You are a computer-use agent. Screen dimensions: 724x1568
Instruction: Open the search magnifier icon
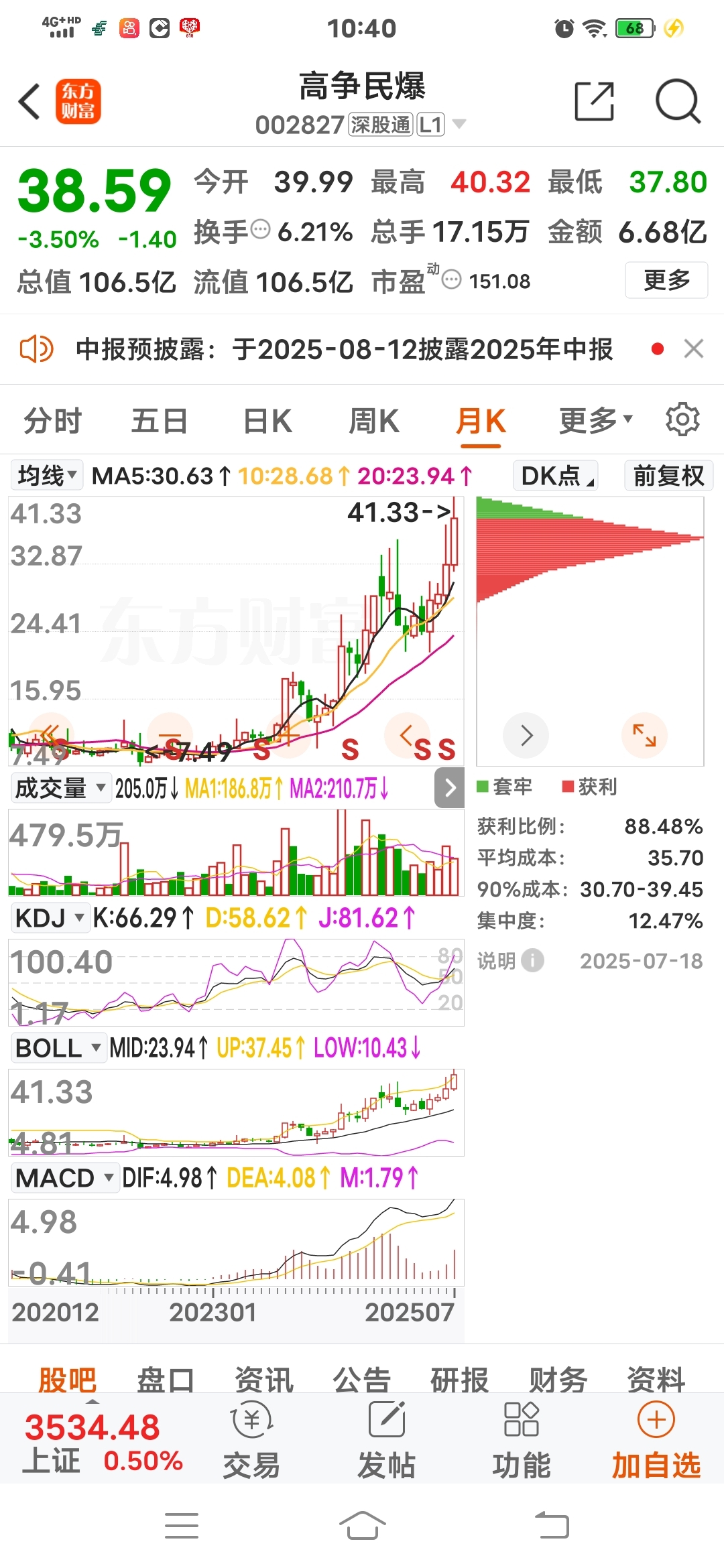tap(678, 102)
